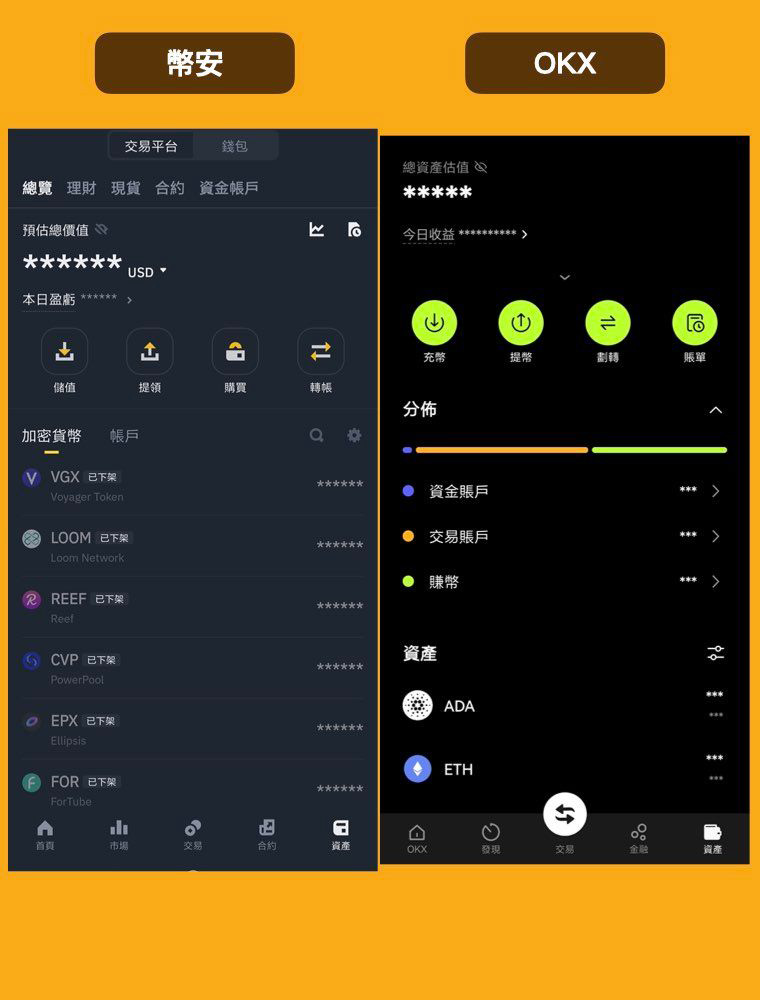Switch to the 錢包 tab in Binance

point(234,145)
